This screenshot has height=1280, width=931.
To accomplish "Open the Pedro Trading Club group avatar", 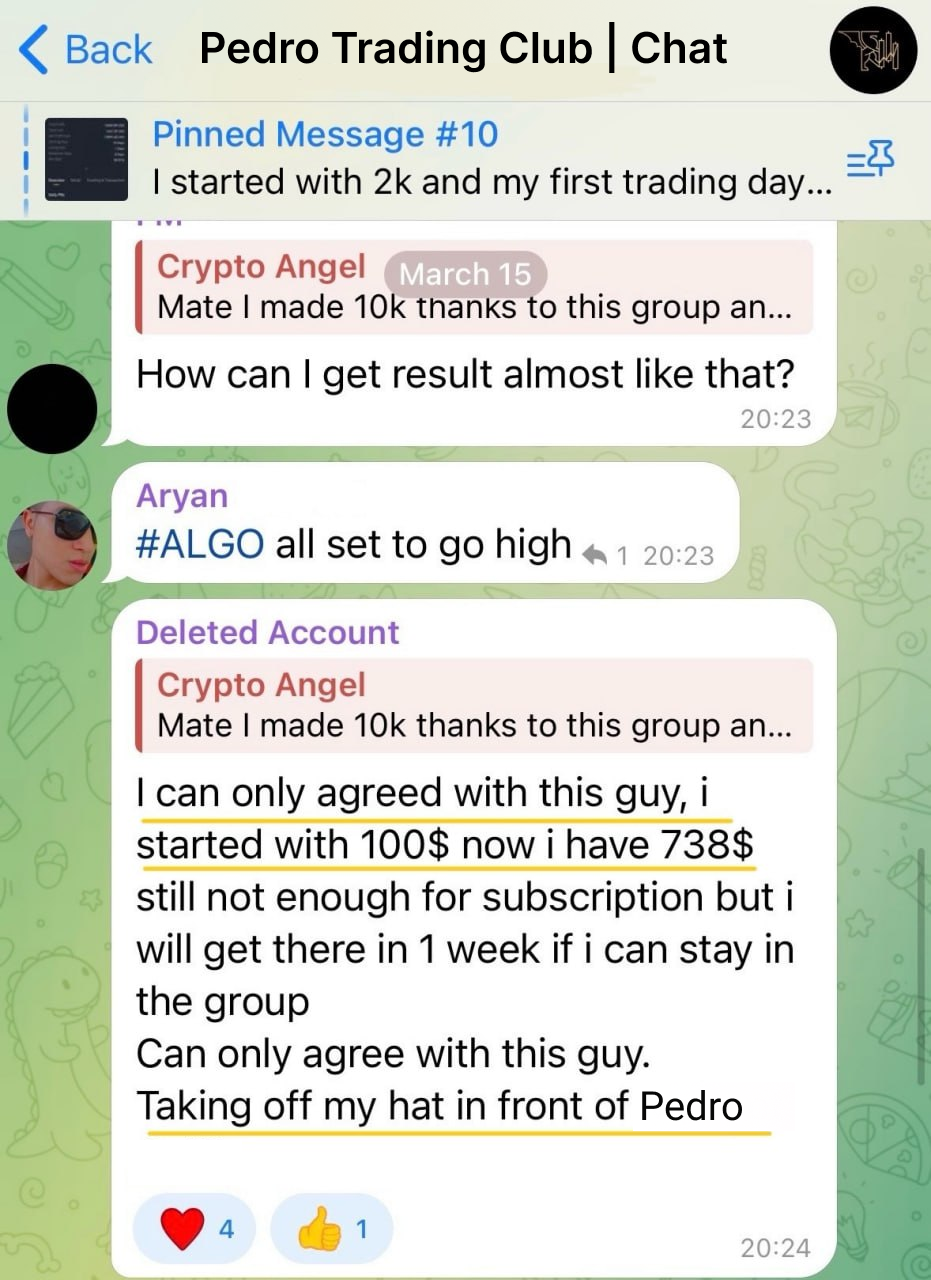I will point(873,50).
